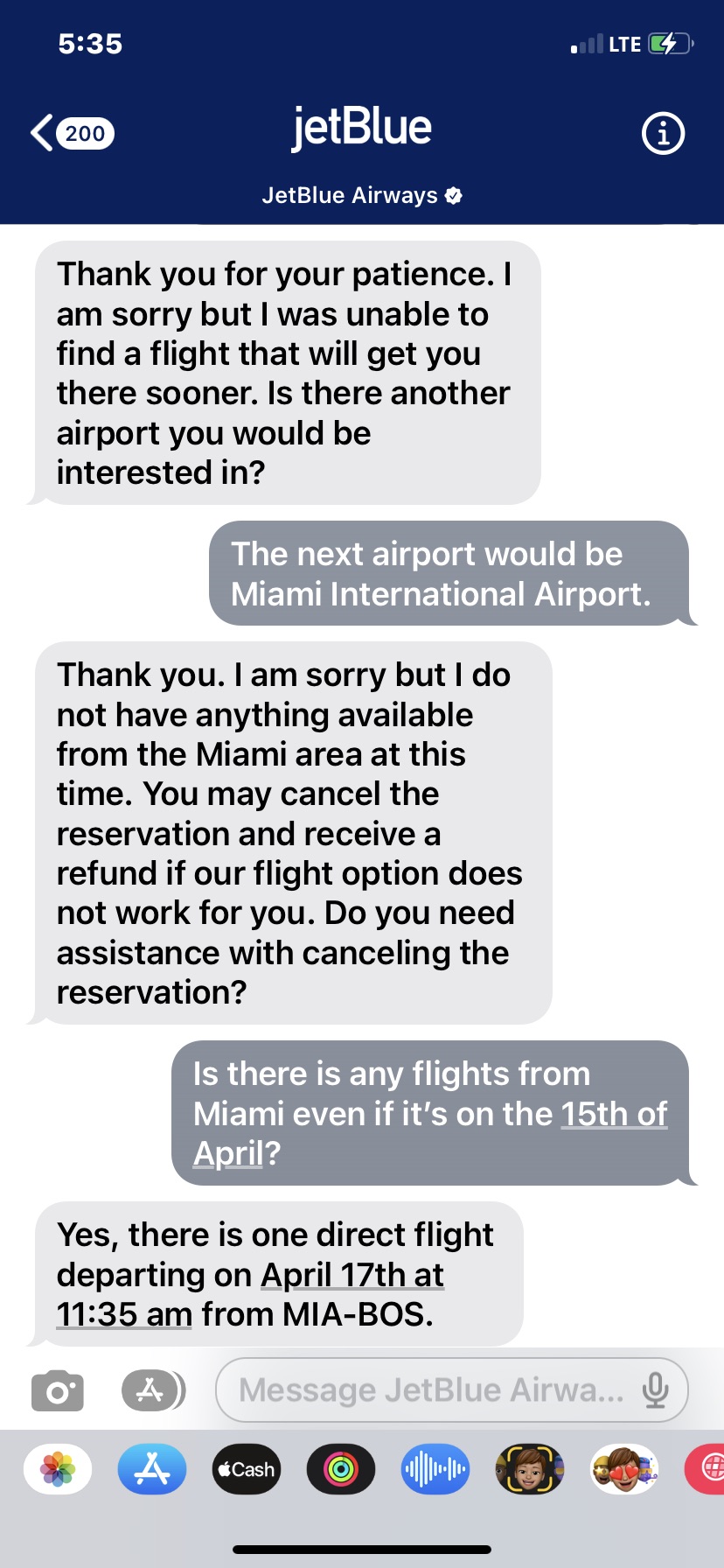Viewport: 724px width, 1568px height.
Task: Select the JetBlue conversation title
Action: [x=362, y=126]
